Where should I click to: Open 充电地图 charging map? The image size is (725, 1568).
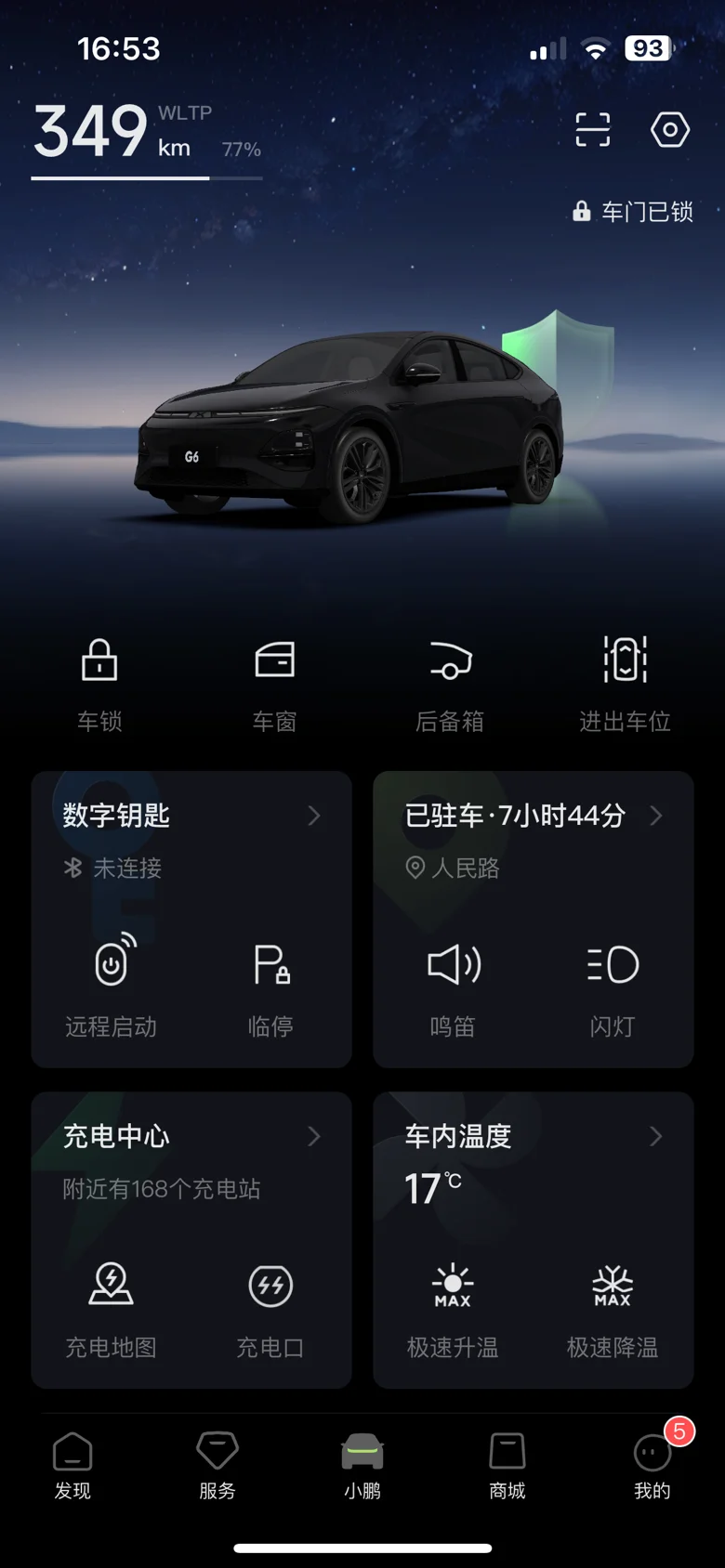tap(112, 1310)
